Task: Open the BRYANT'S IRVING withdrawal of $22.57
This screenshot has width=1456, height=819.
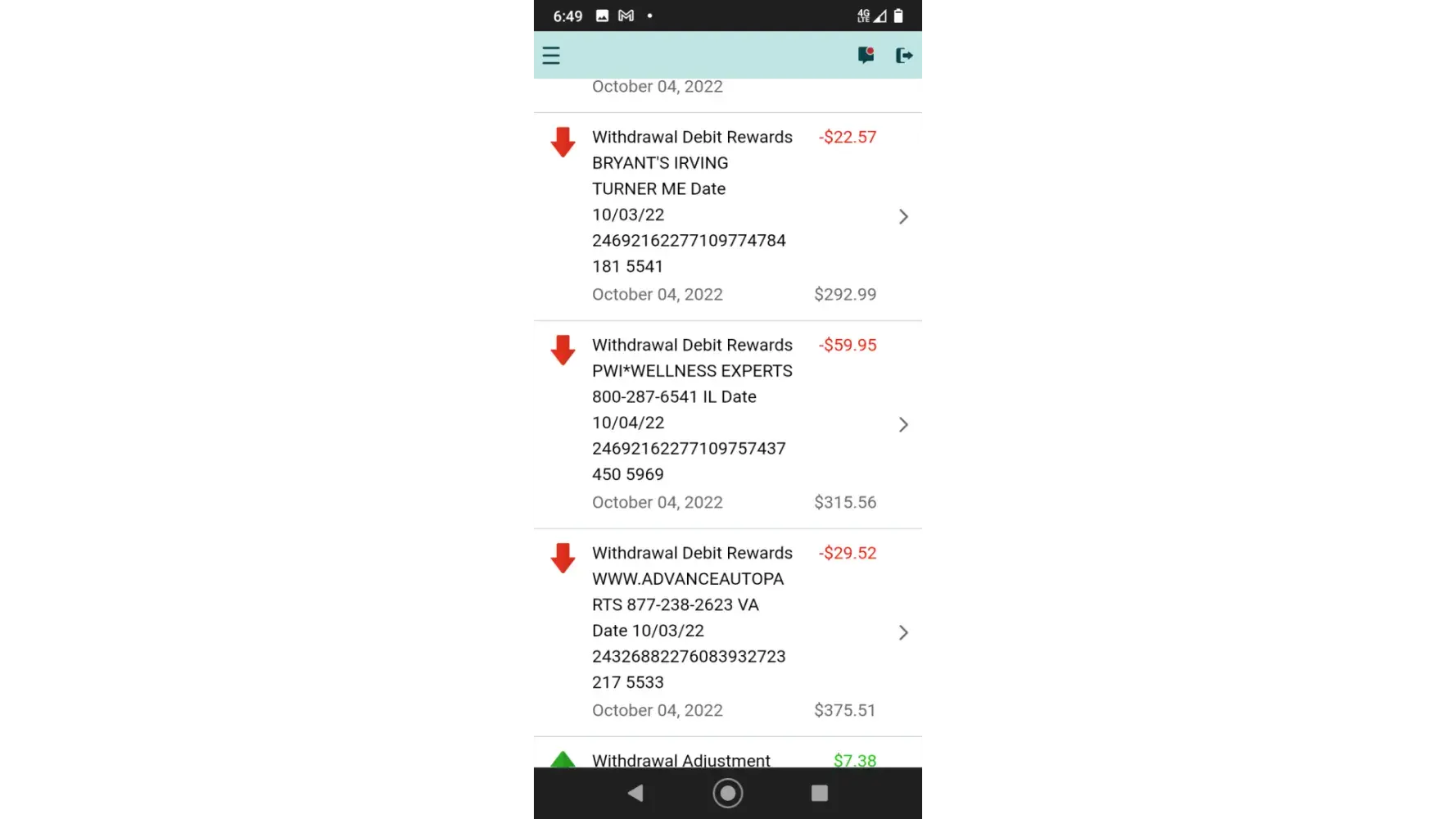Action: 726,216
